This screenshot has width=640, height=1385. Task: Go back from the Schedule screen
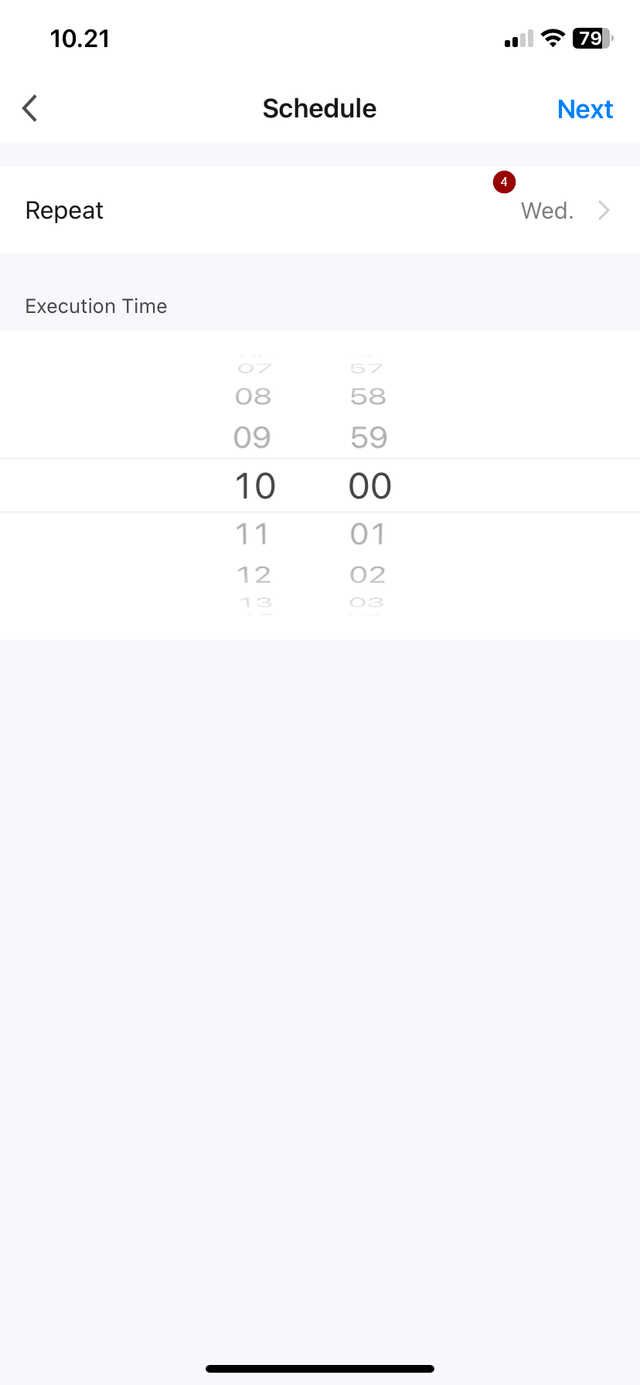point(30,108)
